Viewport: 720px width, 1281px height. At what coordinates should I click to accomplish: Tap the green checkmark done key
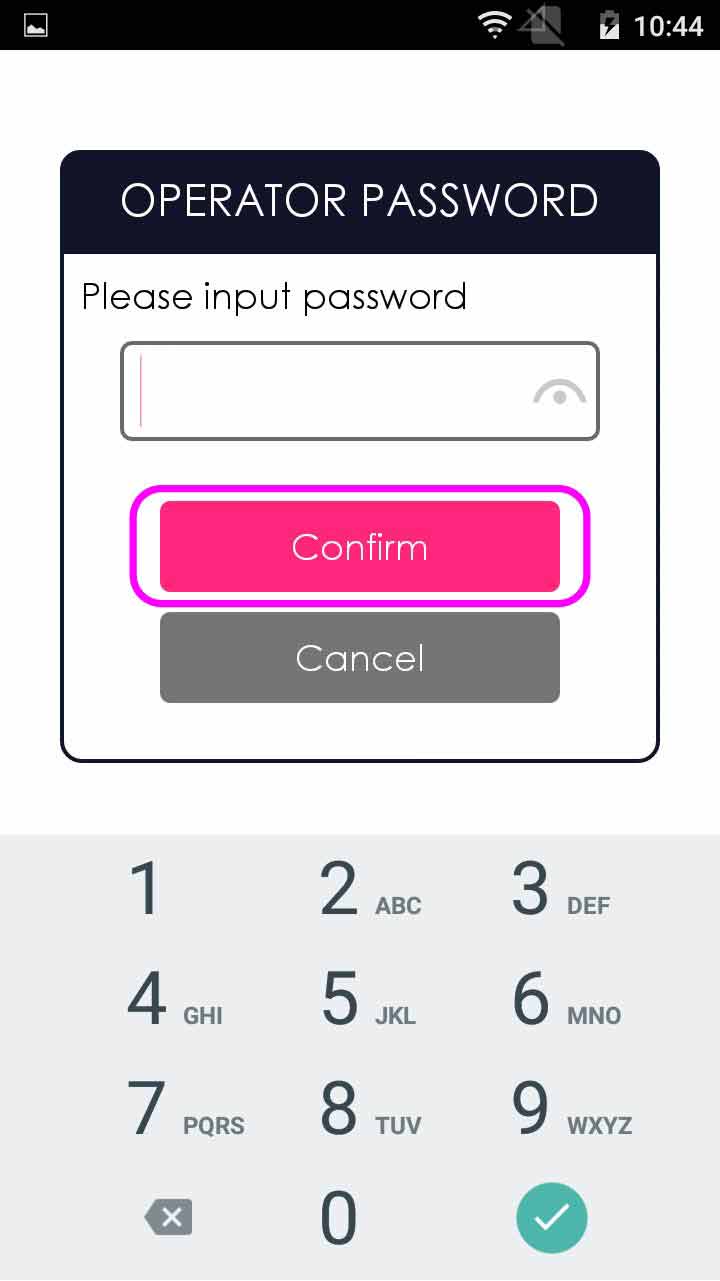click(x=551, y=1218)
